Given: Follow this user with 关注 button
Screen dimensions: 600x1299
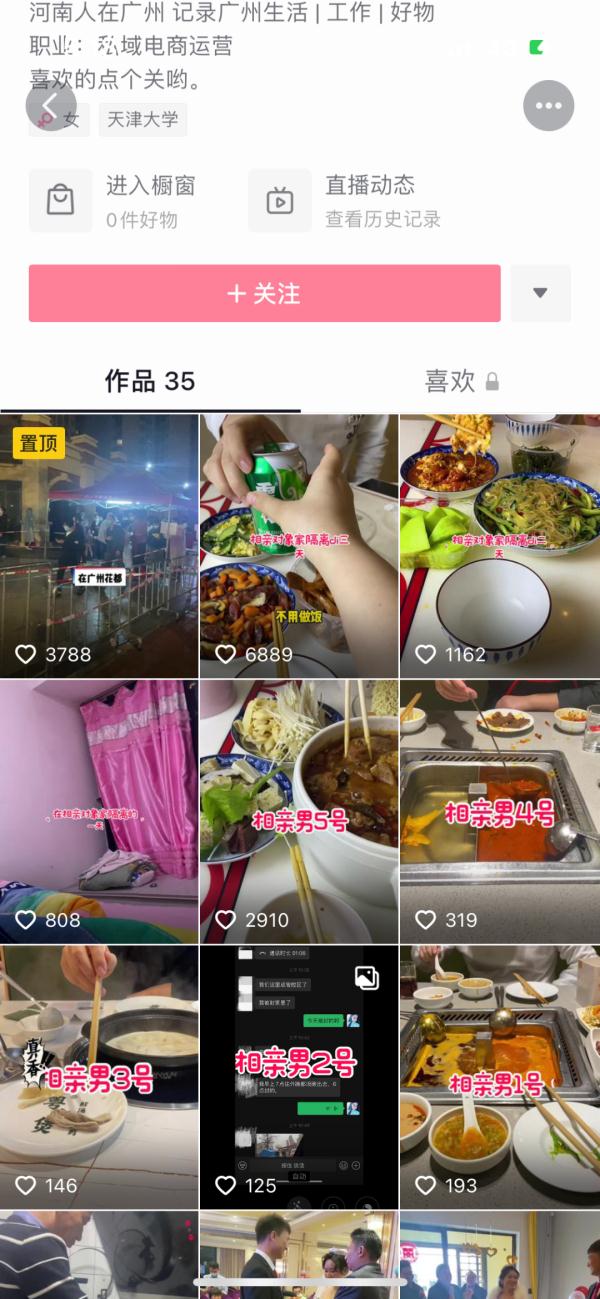Looking at the screenshot, I should 264,294.
